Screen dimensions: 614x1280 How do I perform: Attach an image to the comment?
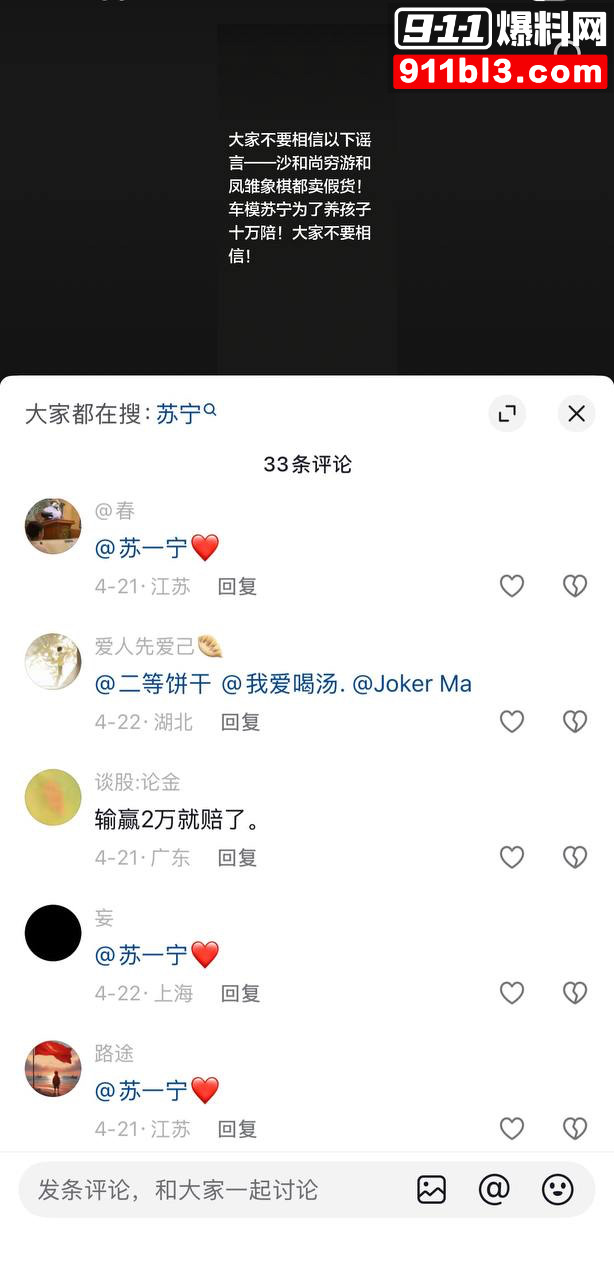(431, 1190)
